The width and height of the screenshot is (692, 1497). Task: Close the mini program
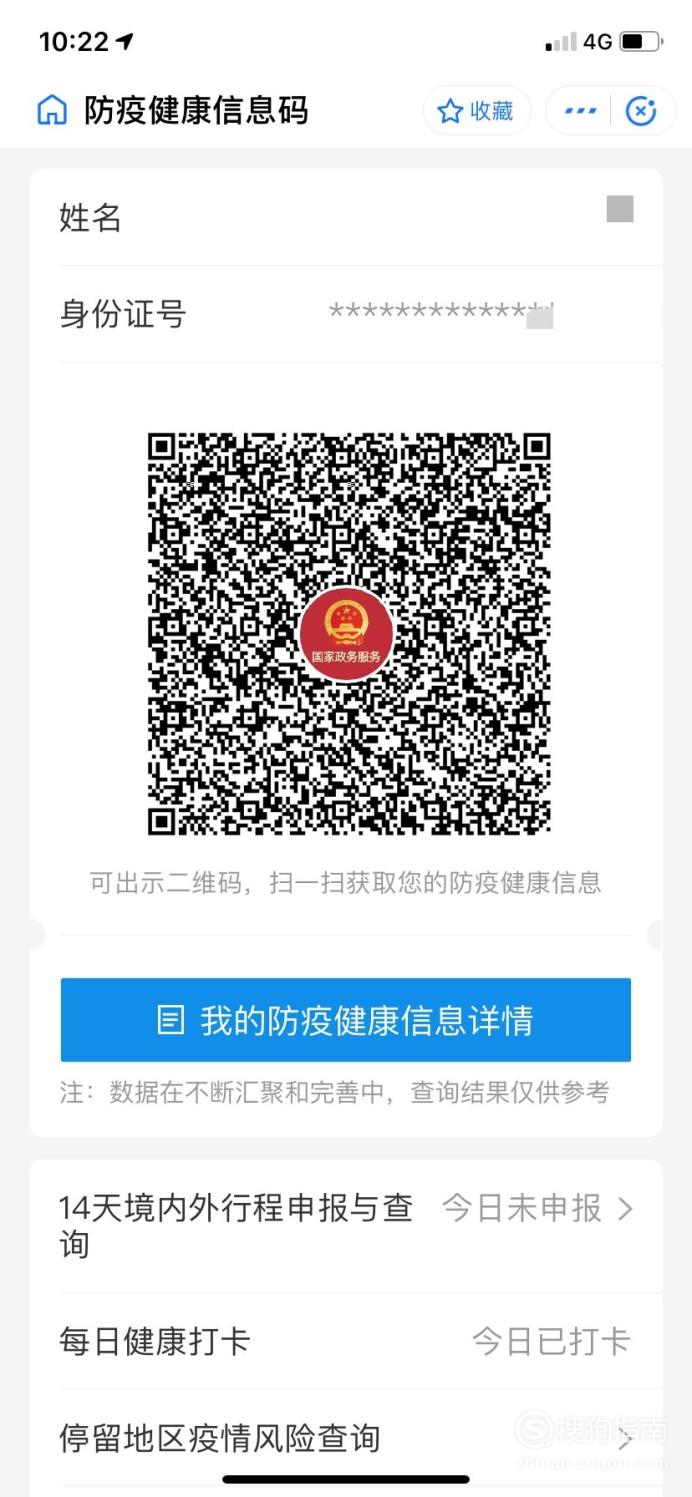point(641,111)
